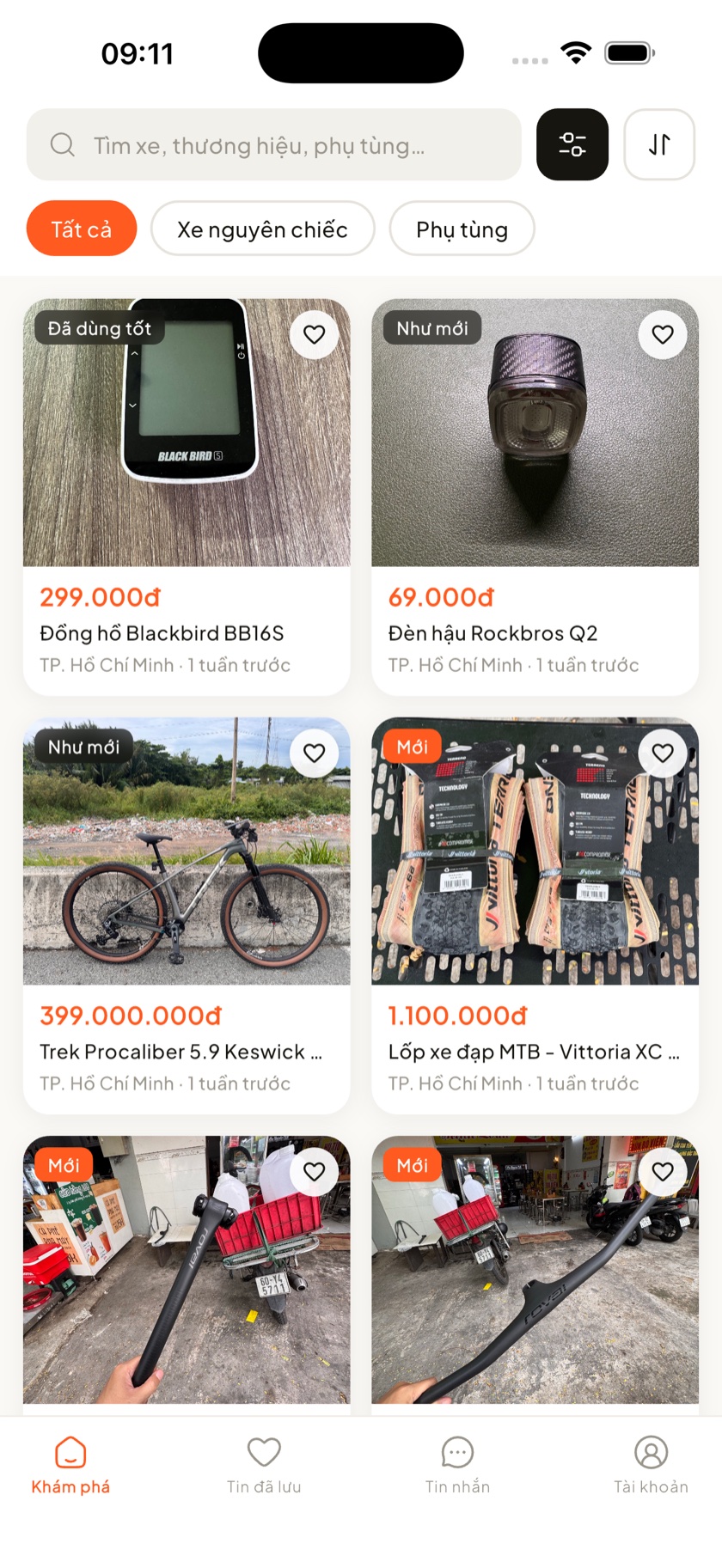This screenshot has height=1568, width=722.
Task: Filter by Phụ tùng chip
Action: [x=462, y=229]
